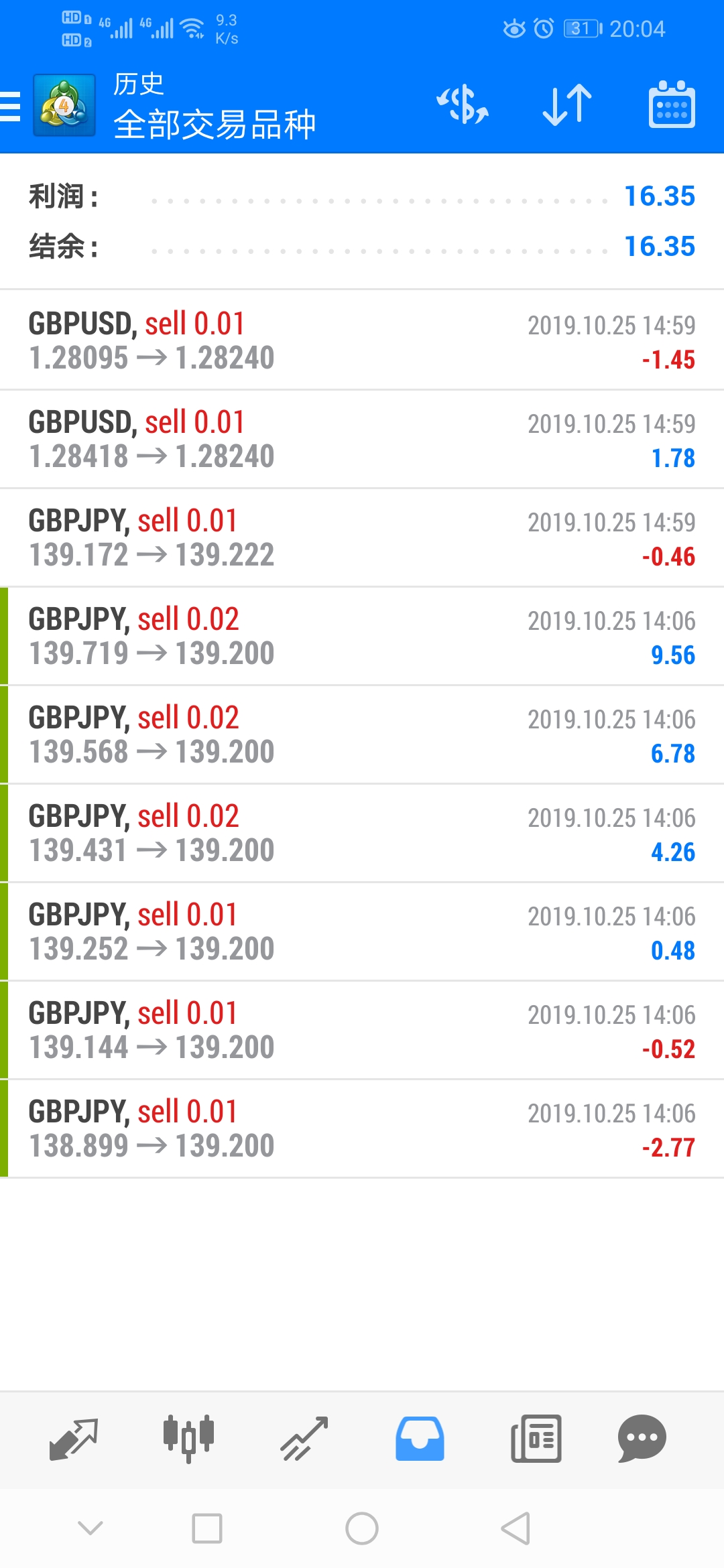Open GBPUSD sell trade with 1.78 profit
The image size is (724, 1568).
(362, 439)
